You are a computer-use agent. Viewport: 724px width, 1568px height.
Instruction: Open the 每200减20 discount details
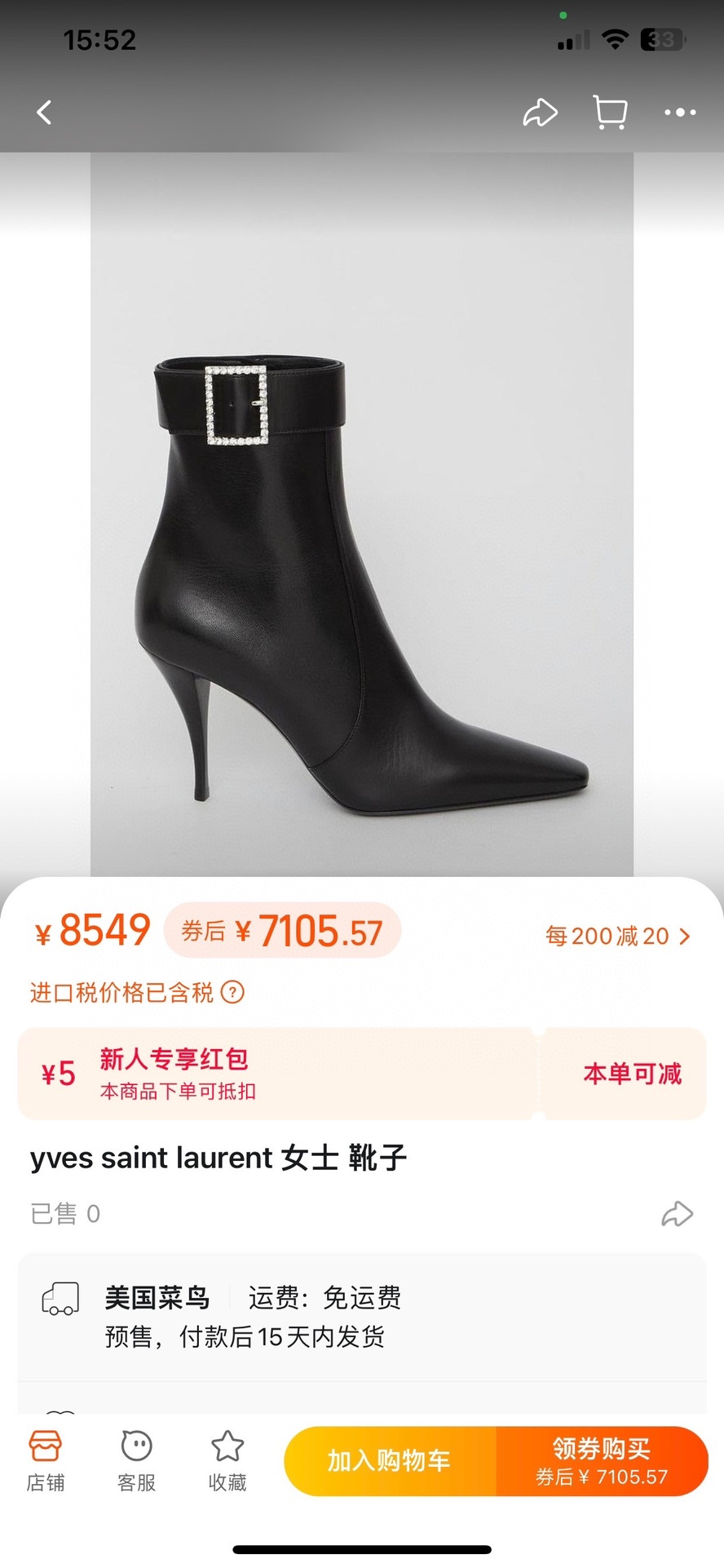point(617,936)
